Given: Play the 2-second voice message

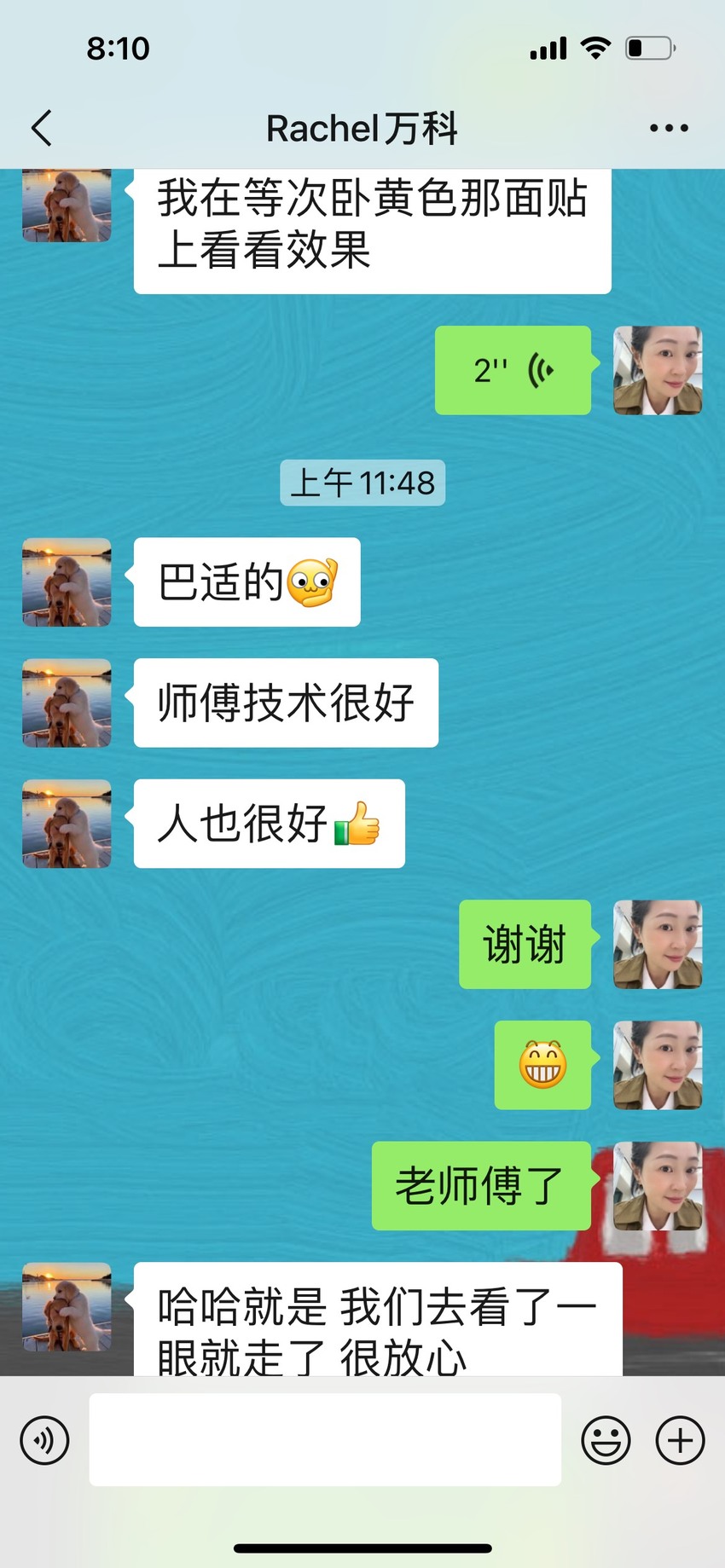Looking at the screenshot, I should pyautogui.click(x=513, y=370).
